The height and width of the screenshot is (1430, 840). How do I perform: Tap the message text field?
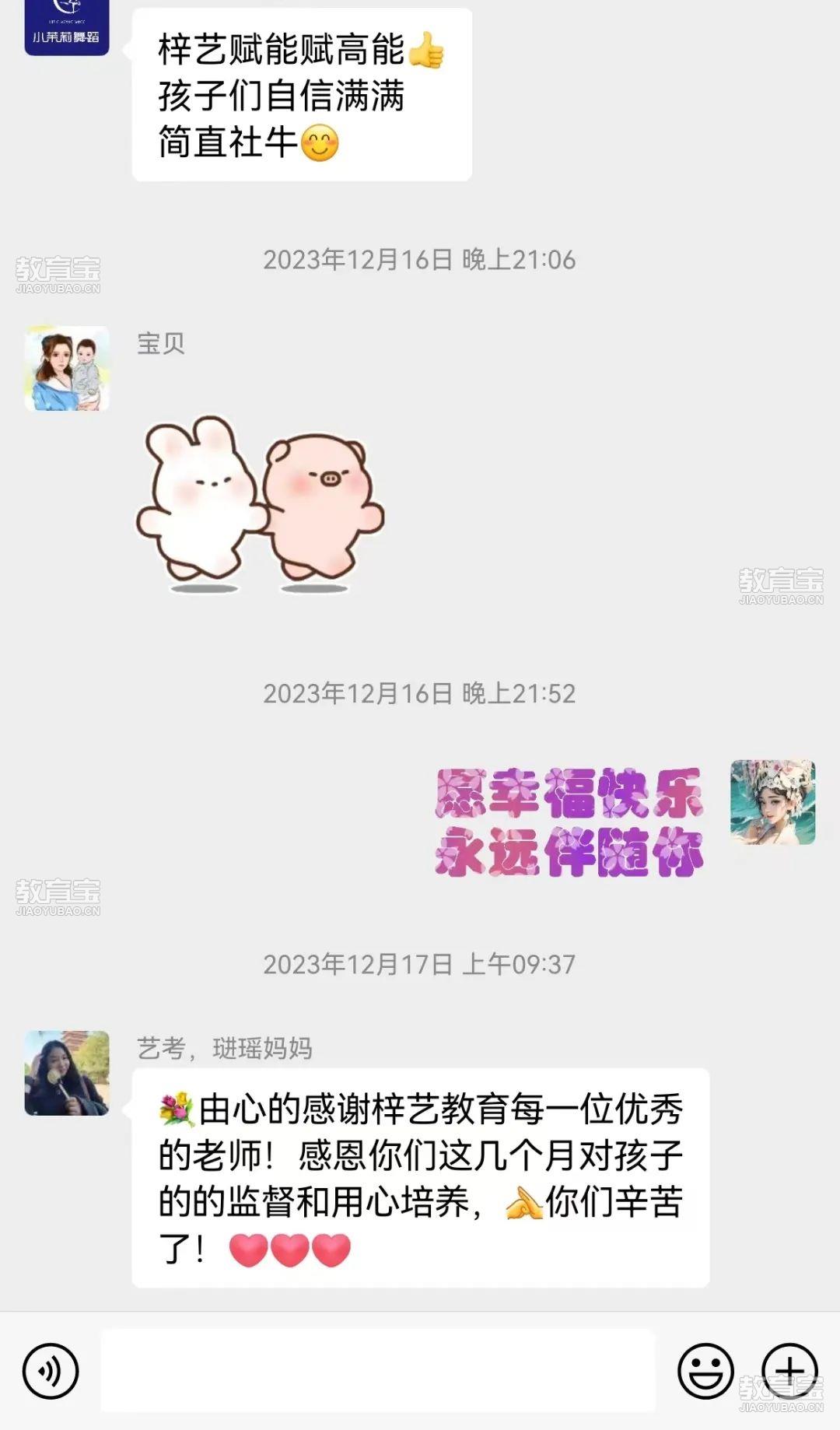[x=378, y=1370]
